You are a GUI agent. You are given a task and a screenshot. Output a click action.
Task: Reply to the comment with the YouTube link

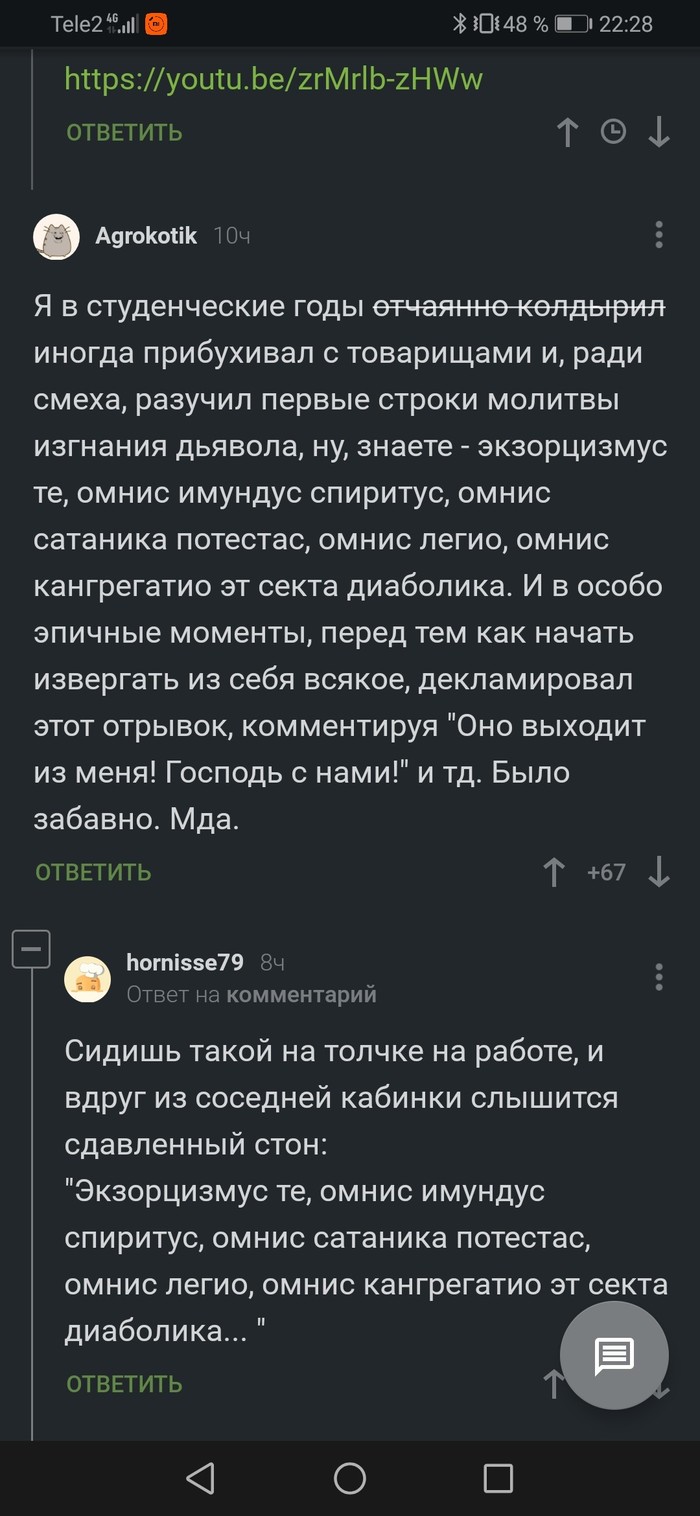click(124, 132)
